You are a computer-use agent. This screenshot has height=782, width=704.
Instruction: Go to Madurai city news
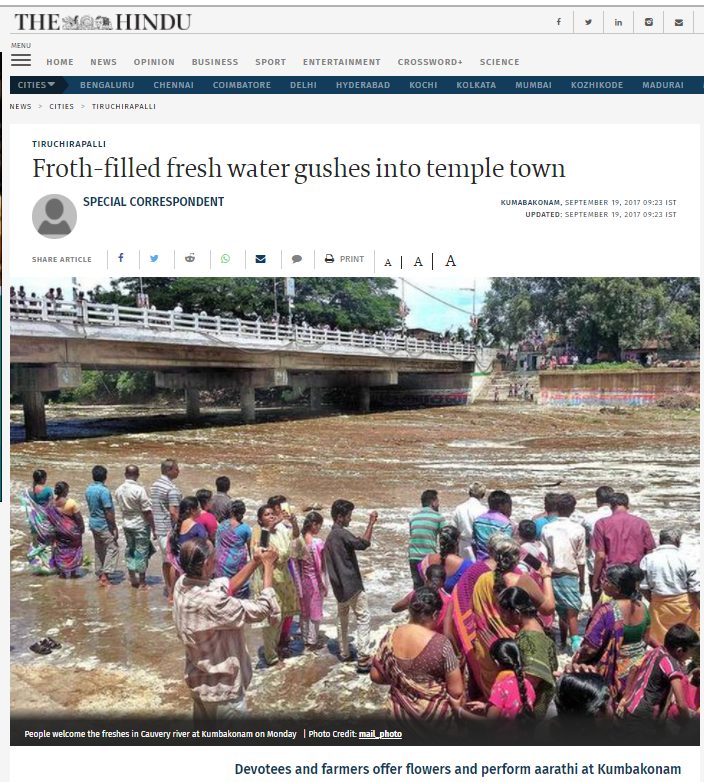663,85
